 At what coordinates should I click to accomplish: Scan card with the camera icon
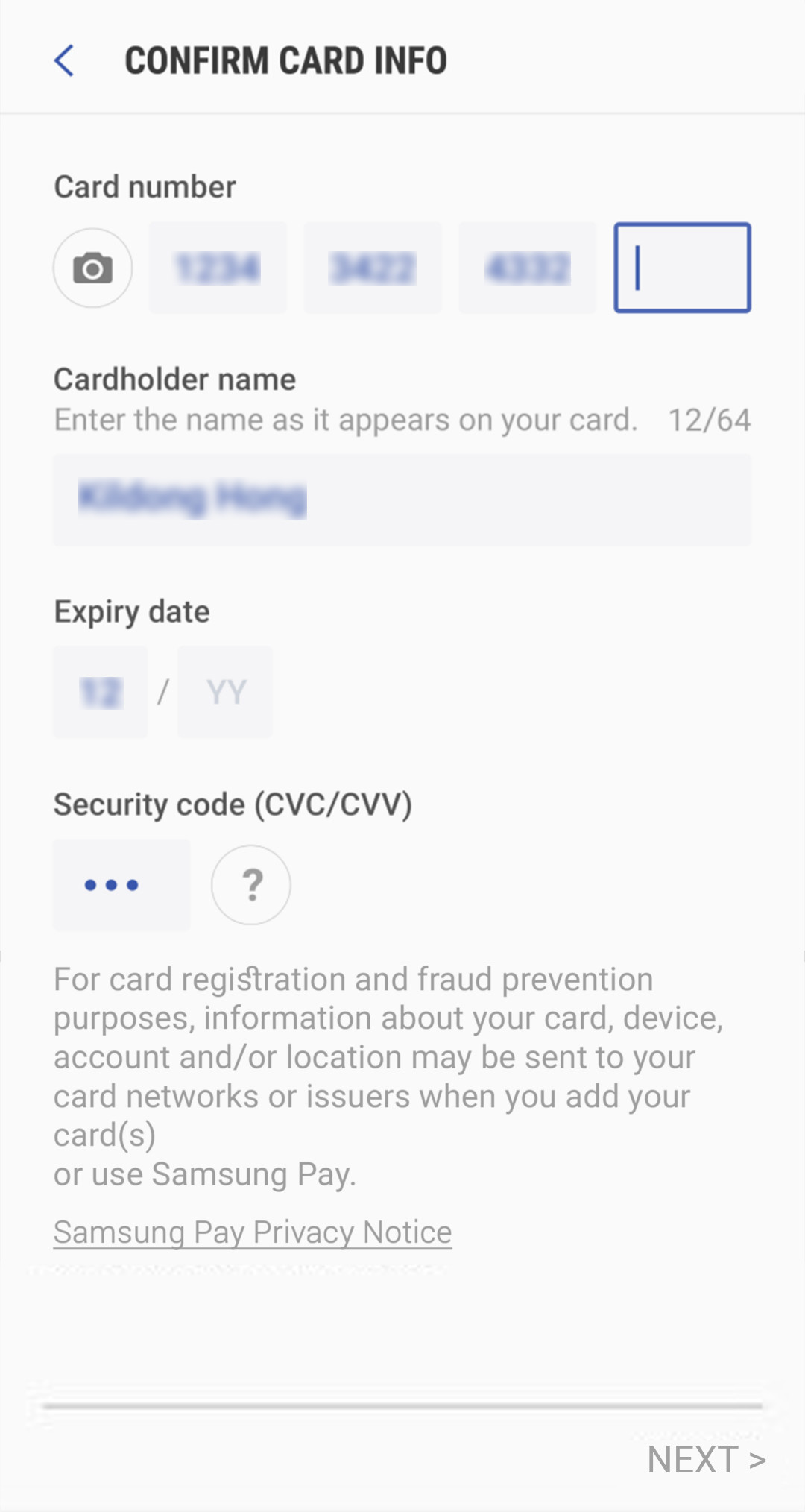(92, 268)
